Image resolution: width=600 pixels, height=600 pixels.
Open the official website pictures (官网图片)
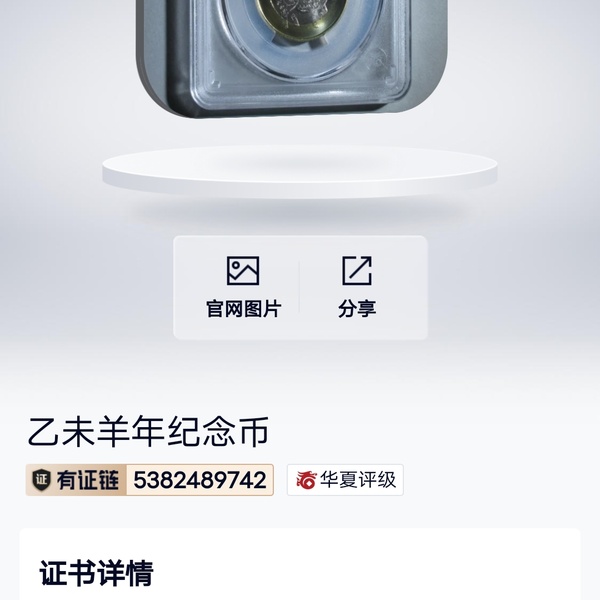243,287
